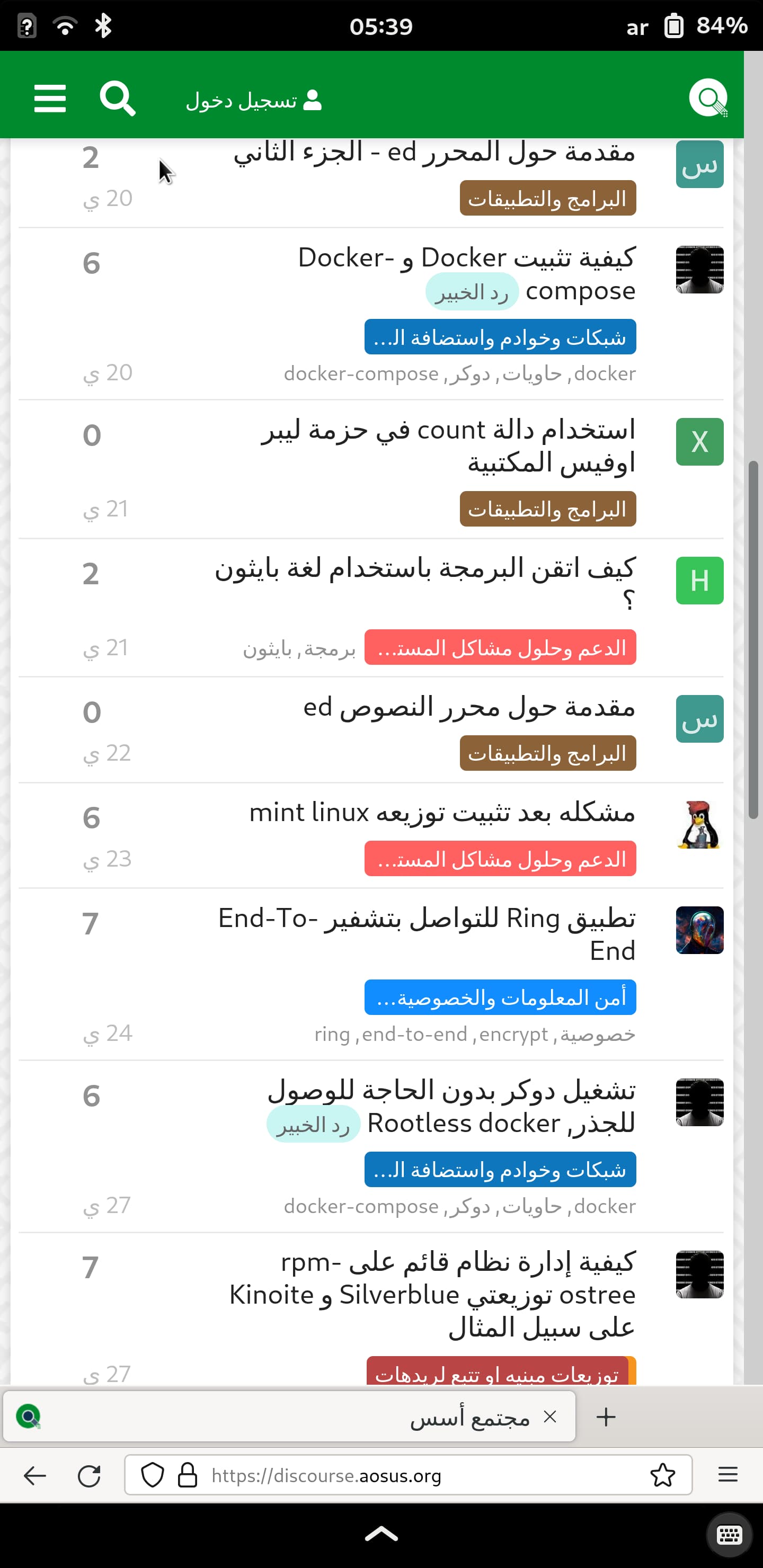Tap the برمجة tag under the Python topic
Viewport: 763px width, 1568px height.
coord(330,649)
